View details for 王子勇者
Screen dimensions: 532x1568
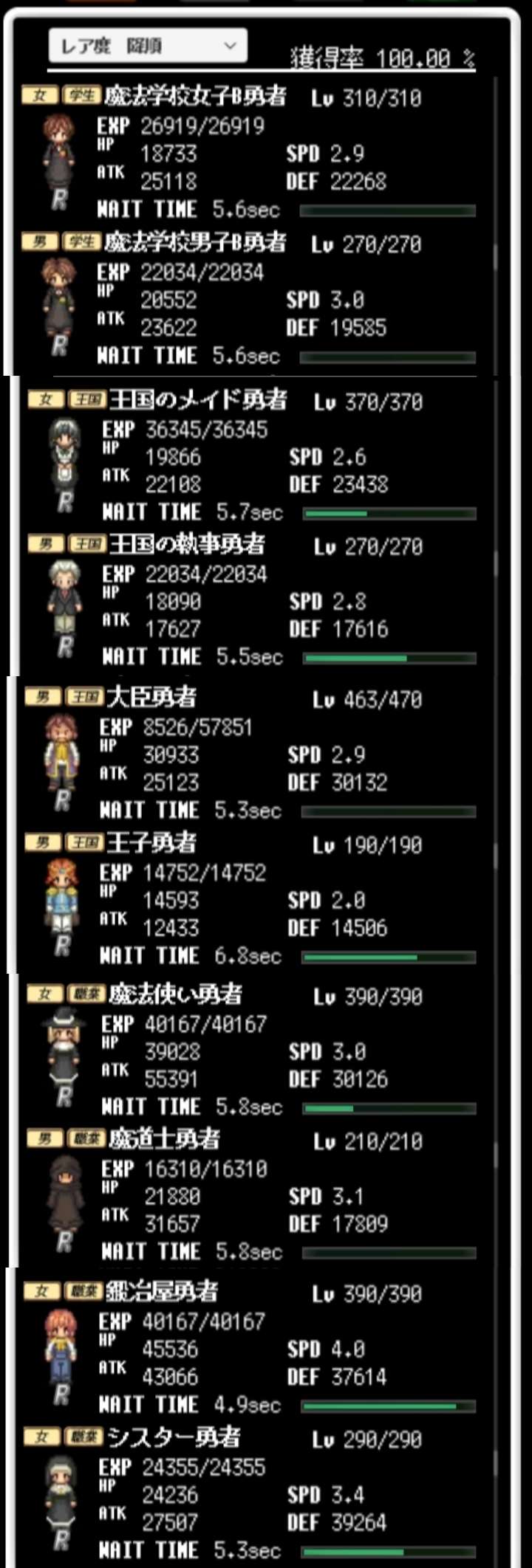point(251,900)
